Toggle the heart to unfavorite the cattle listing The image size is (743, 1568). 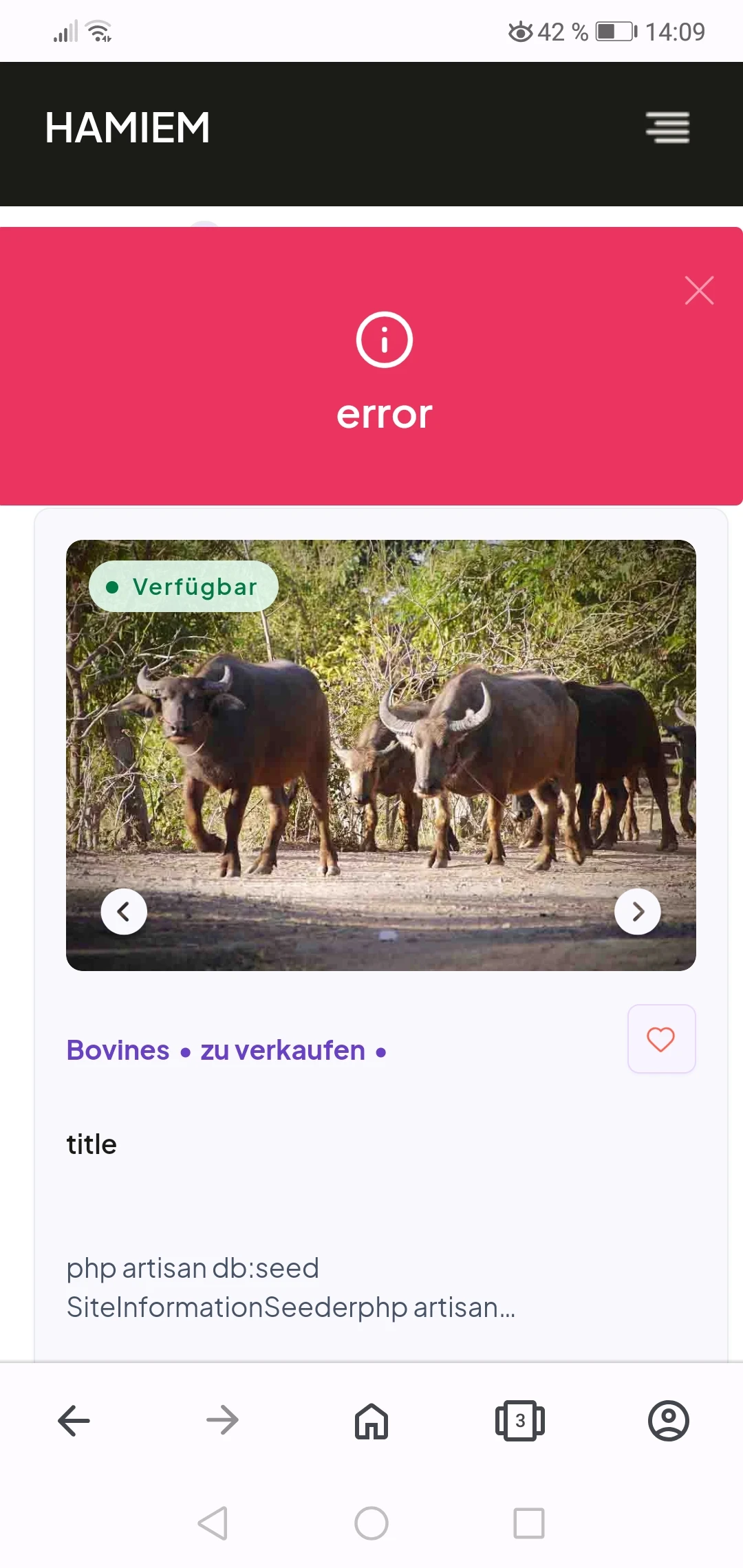point(660,1039)
